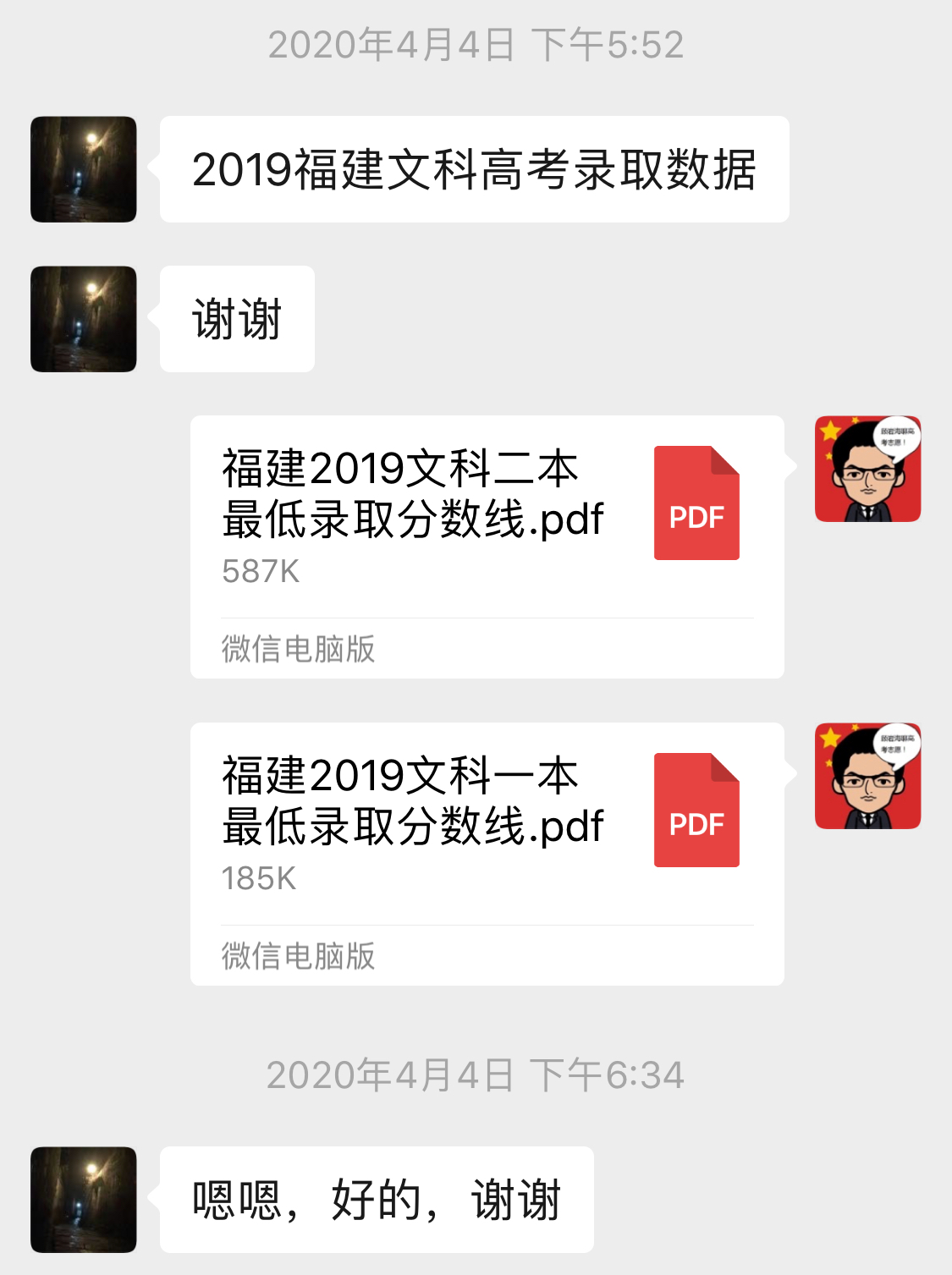Click your own avatar beside the first PDF message
This screenshot has height=1275, width=952.
click(x=867, y=469)
